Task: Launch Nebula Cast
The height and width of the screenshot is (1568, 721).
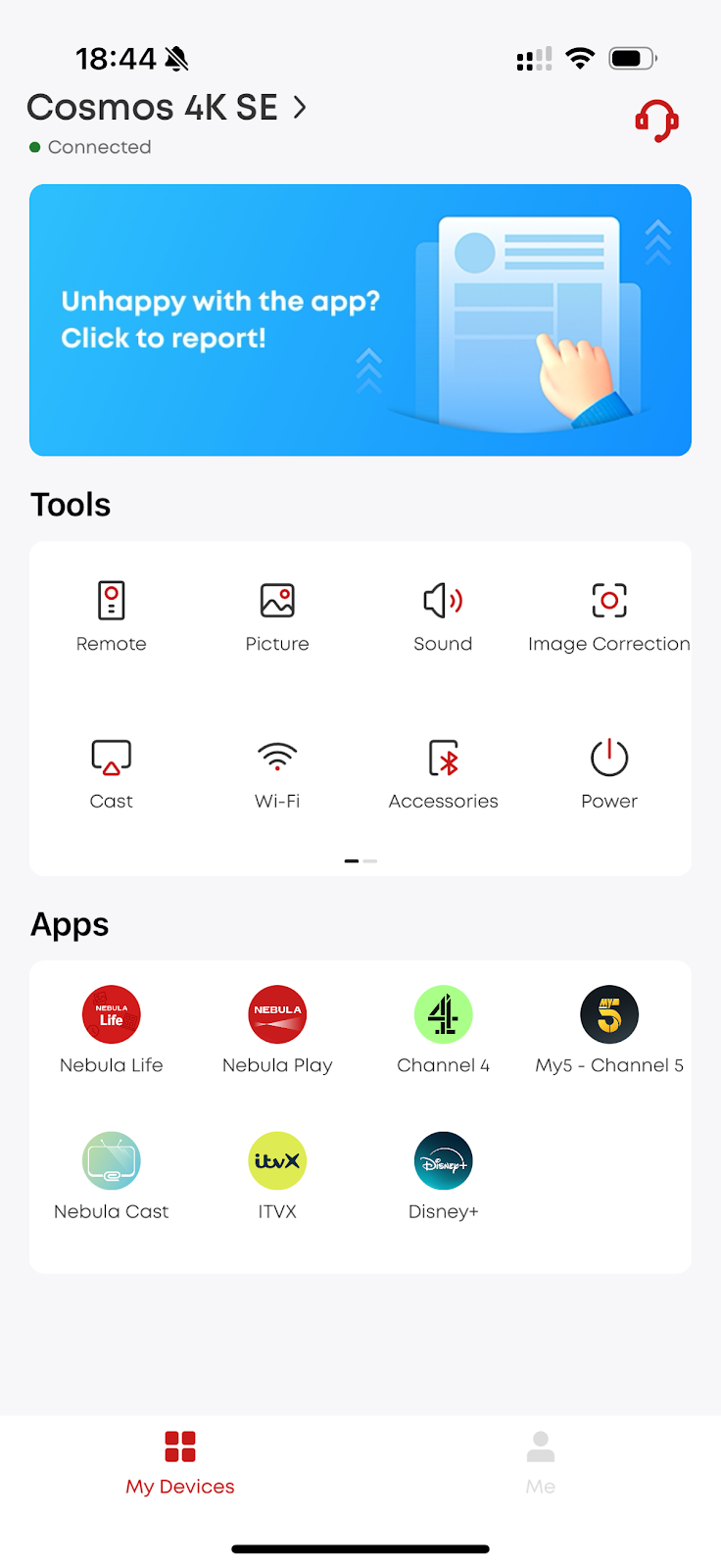Action: 112,1175
